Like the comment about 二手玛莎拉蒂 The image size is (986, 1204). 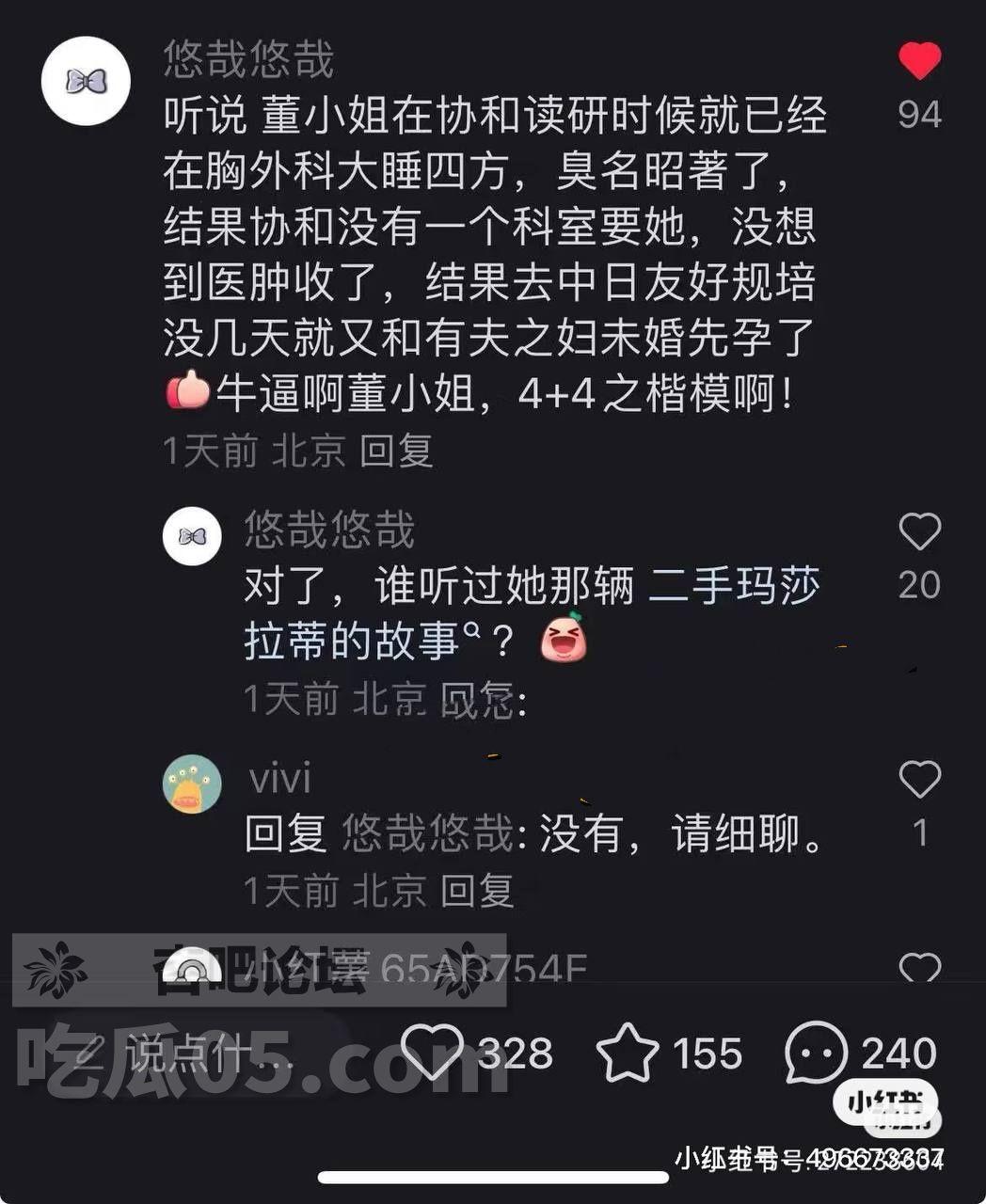[x=919, y=532]
